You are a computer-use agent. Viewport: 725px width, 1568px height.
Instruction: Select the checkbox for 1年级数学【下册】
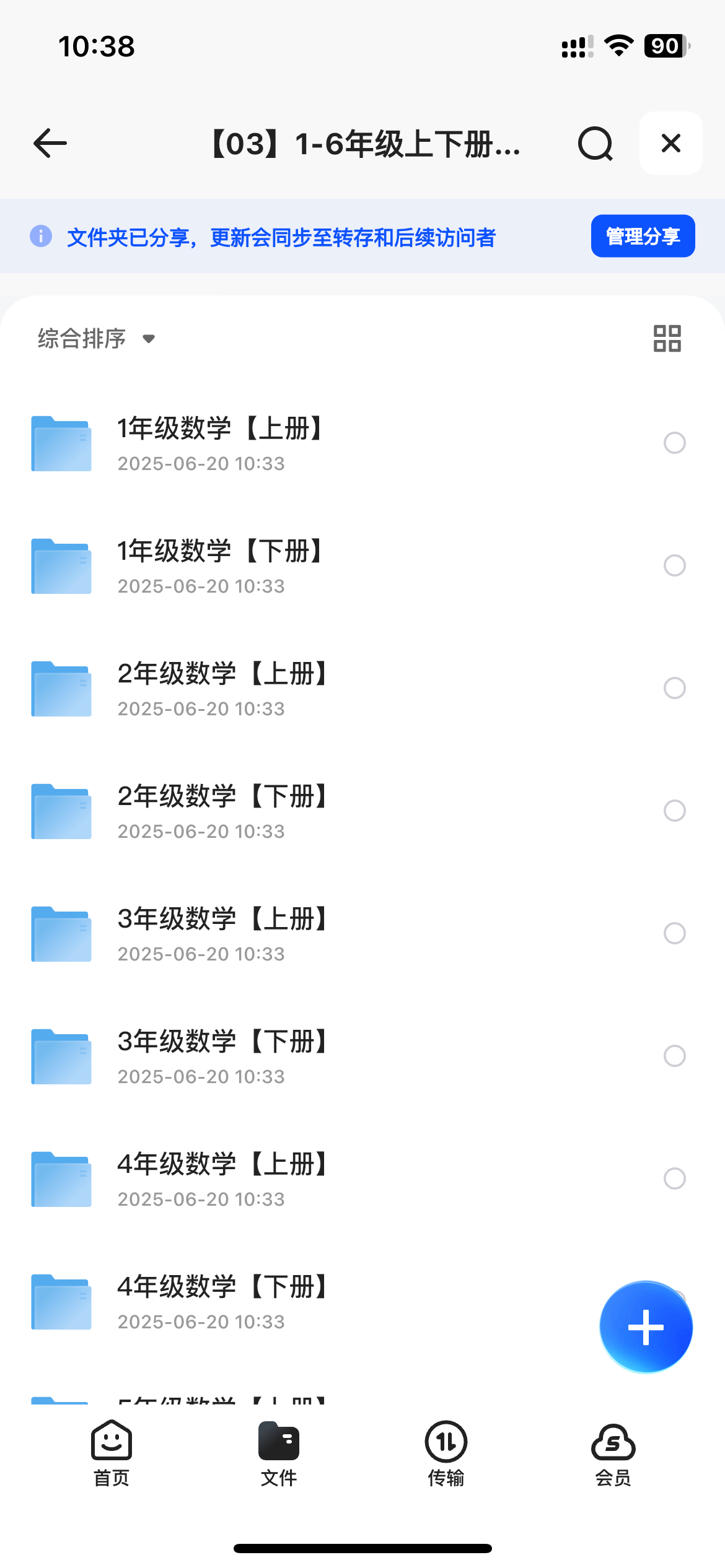pyautogui.click(x=675, y=565)
